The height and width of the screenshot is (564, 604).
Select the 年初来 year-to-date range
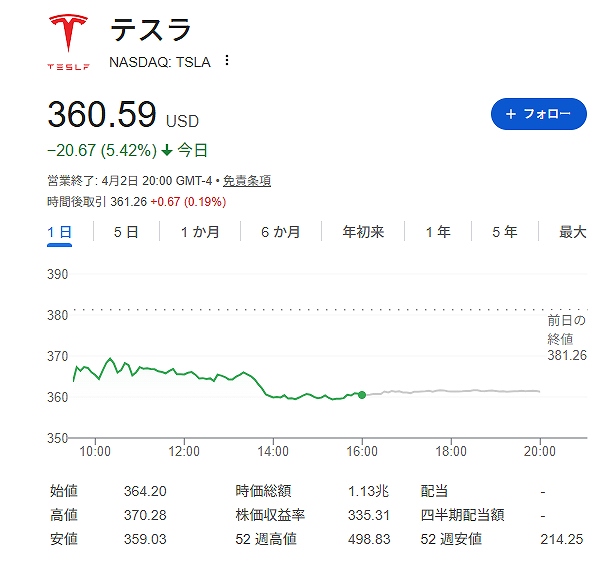coord(363,232)
